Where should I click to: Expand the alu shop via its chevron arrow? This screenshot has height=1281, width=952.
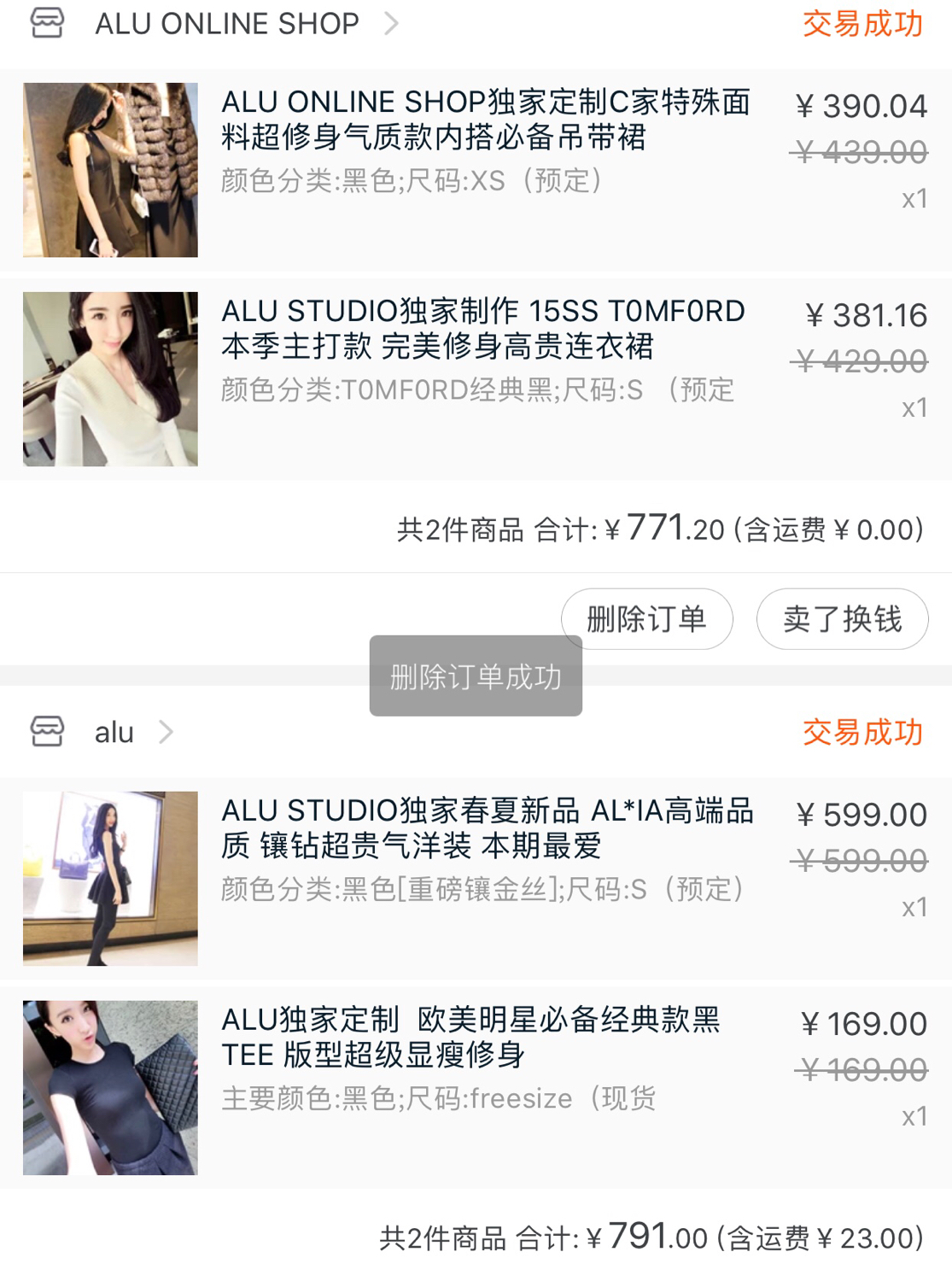coord(167,732)
